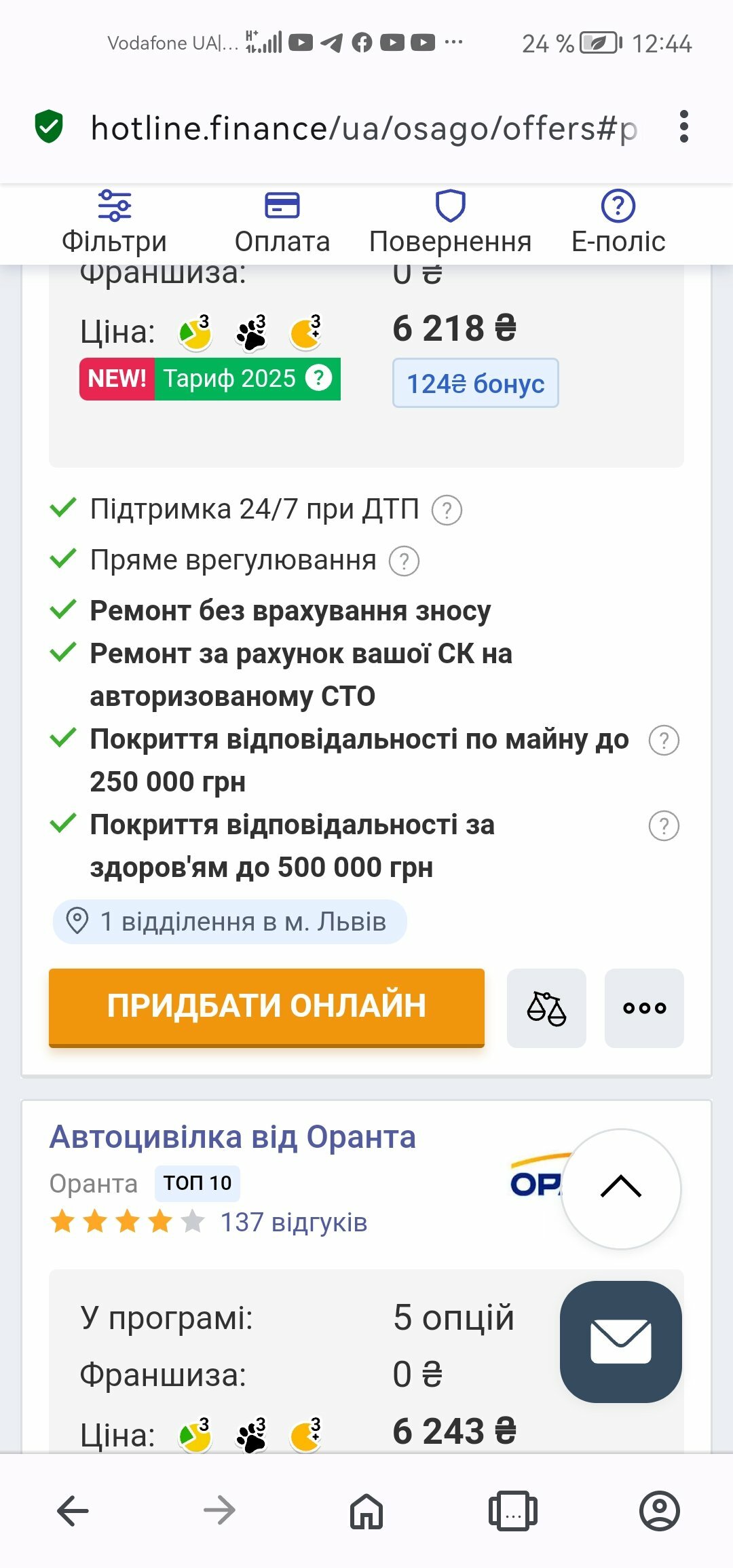This screenshot has height=1568, width=733.
Task: Open the browser three-dot overflow menu
Action: (x=683, y=127)
